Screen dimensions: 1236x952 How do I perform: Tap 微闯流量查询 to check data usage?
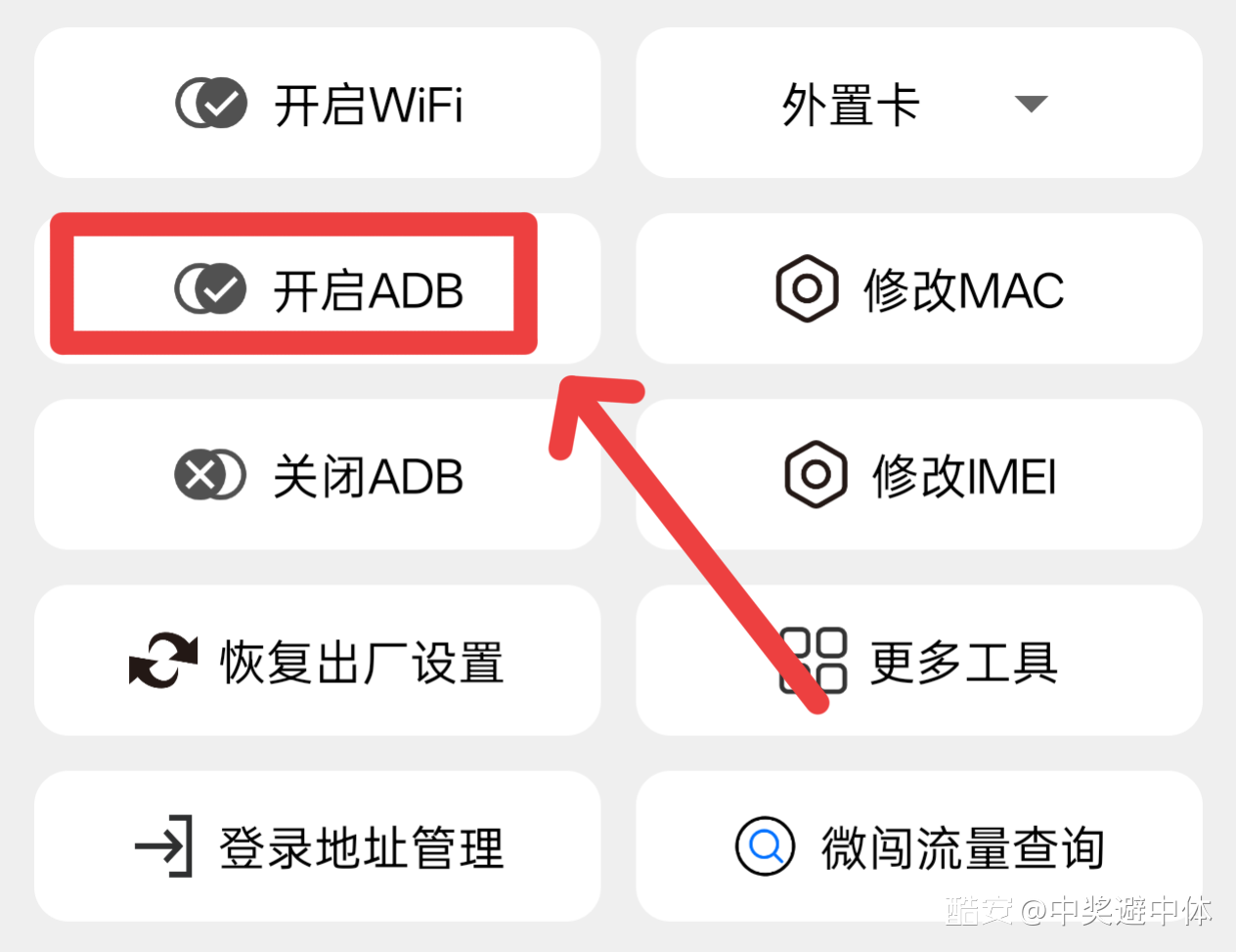(918, 846)
